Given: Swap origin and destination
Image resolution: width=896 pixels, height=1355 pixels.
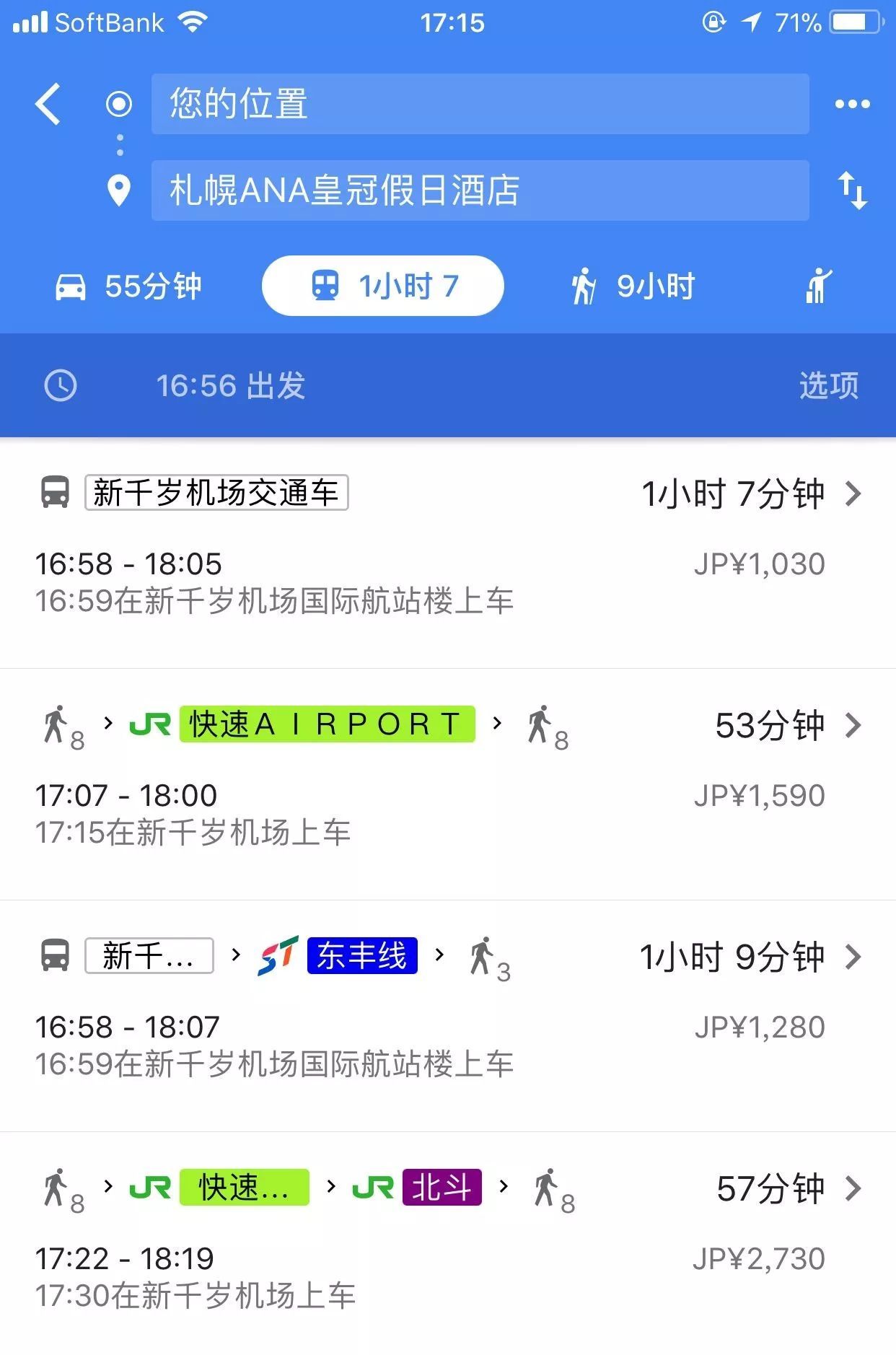Looking at the screenshot, I should tap(851, 190).
